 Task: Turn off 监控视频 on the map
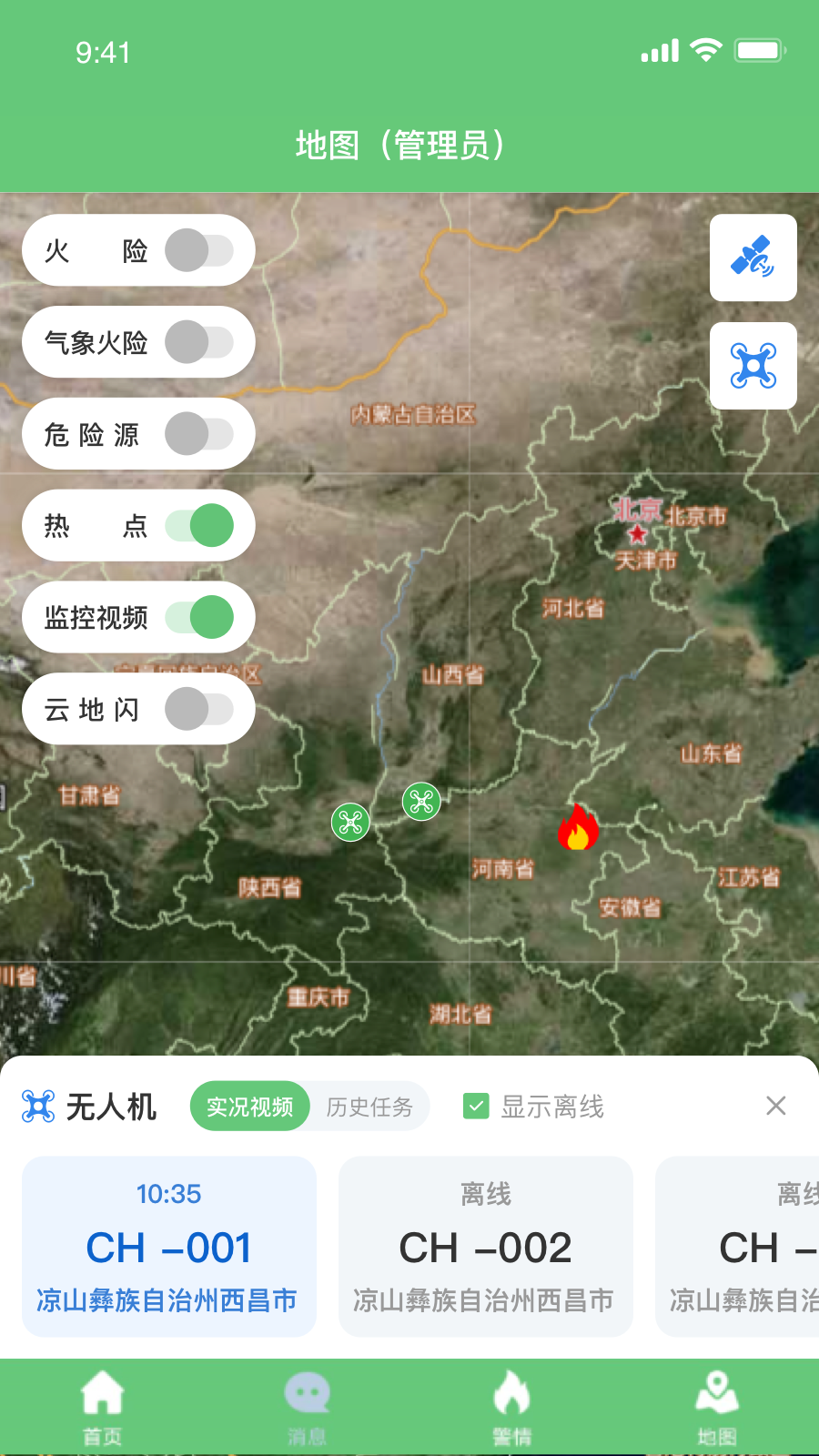click(199, 617)
